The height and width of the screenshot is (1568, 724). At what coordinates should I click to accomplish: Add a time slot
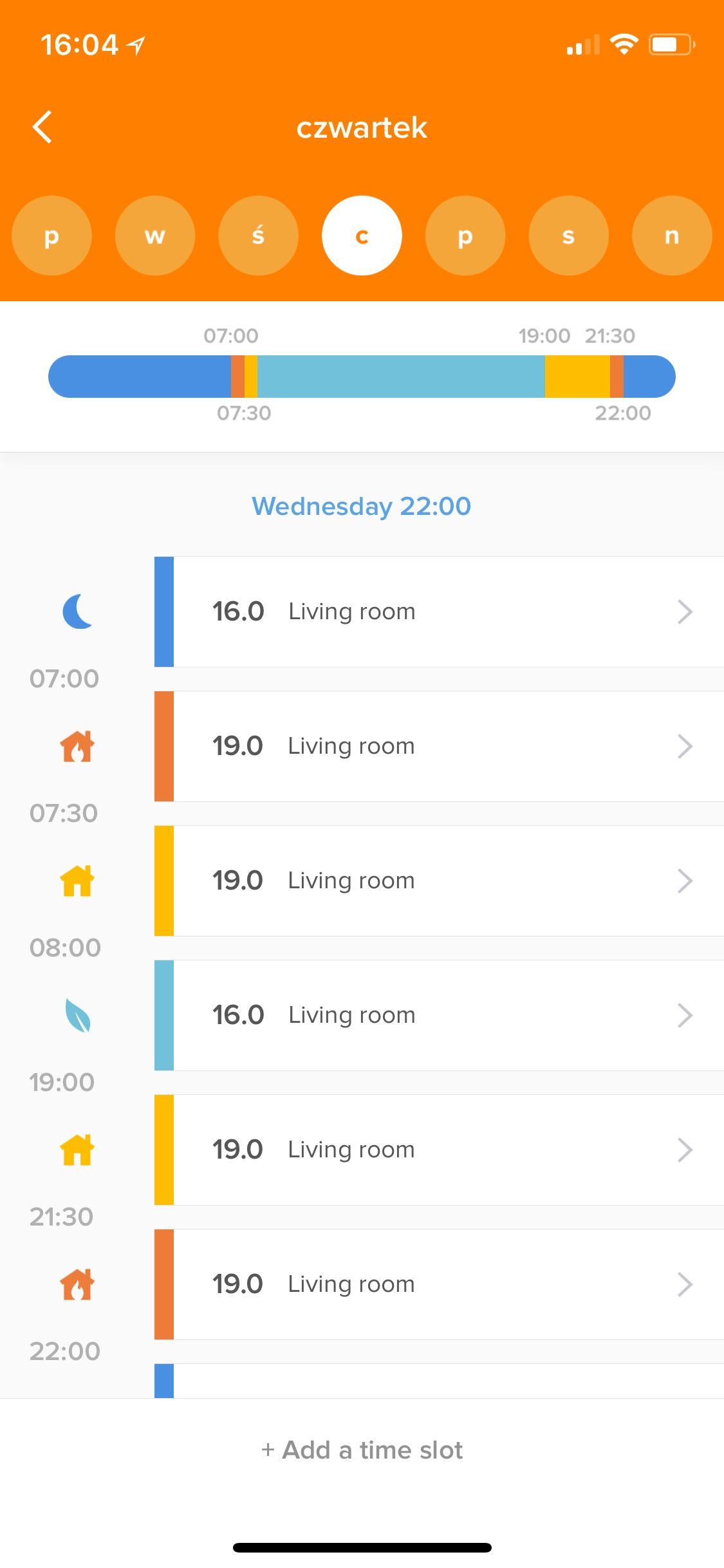(x=362, y=1450)
